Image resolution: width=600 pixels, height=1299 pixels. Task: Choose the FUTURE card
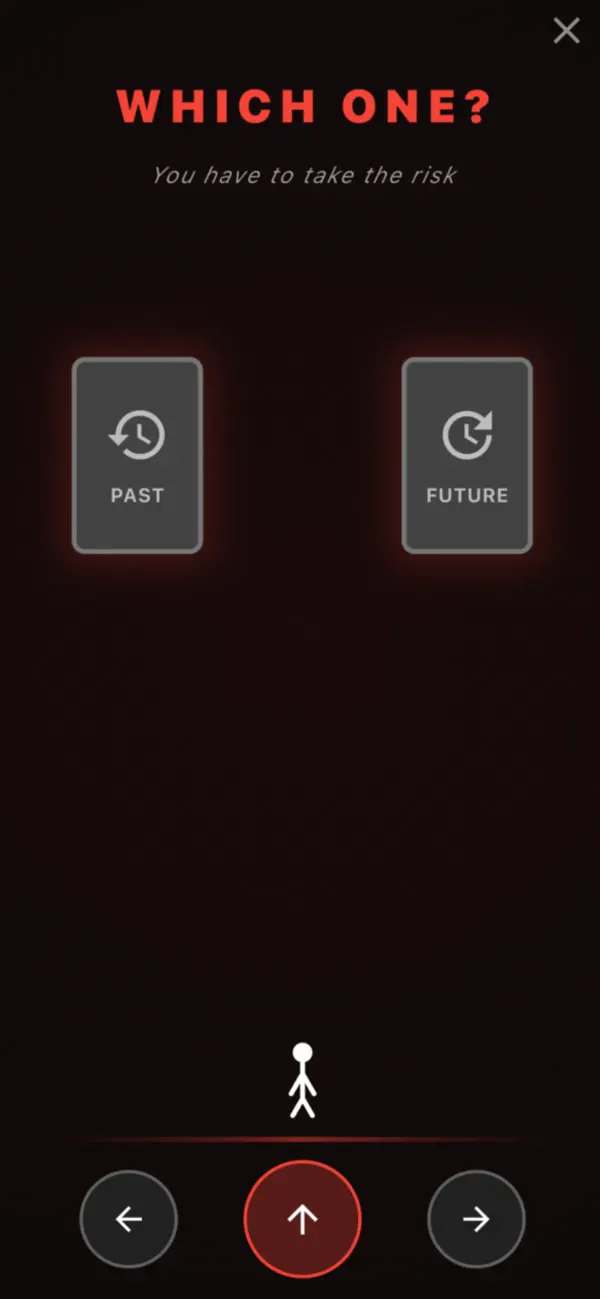(467, 455)
